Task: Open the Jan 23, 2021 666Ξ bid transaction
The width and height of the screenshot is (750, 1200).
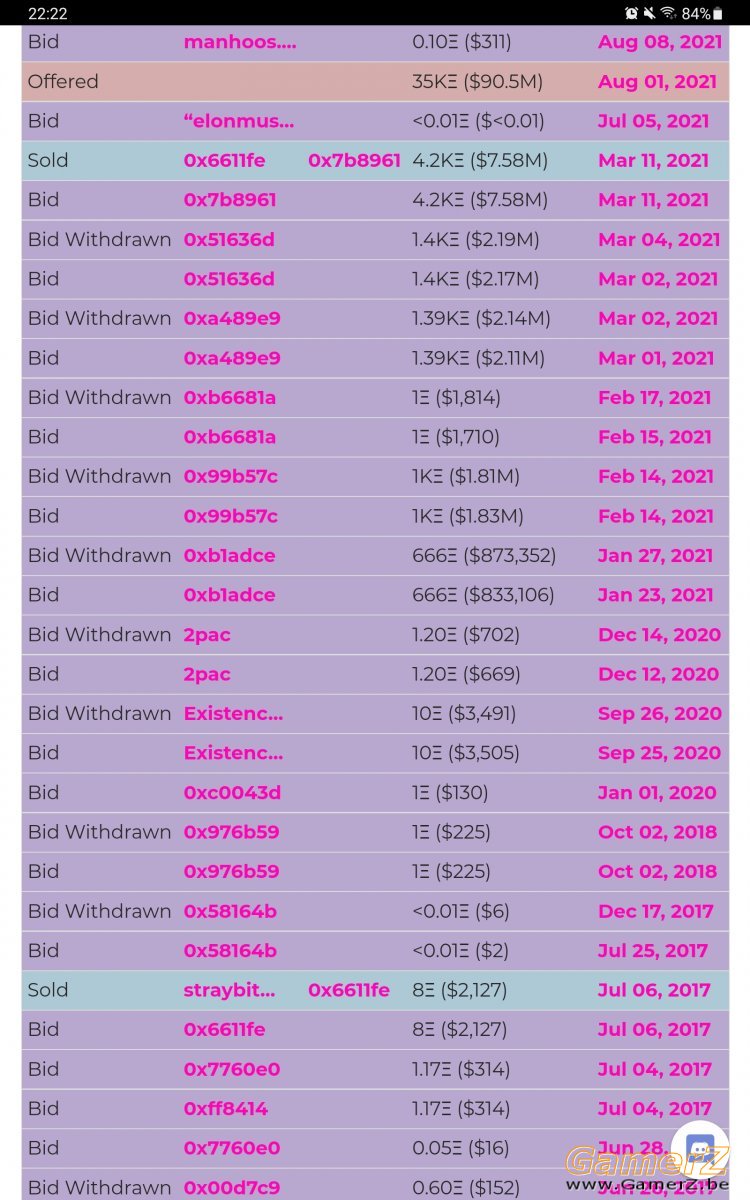Action: click(656, 595)
